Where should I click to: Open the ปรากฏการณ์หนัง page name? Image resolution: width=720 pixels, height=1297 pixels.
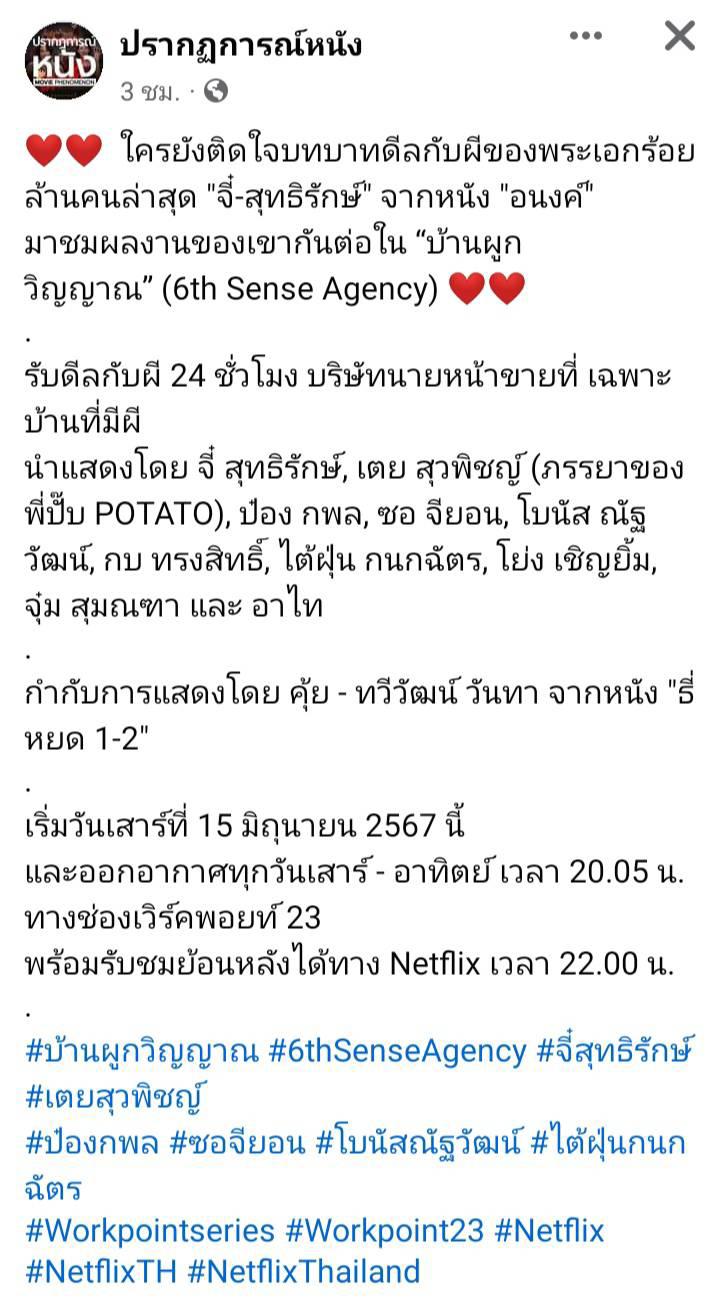(241, 46)
